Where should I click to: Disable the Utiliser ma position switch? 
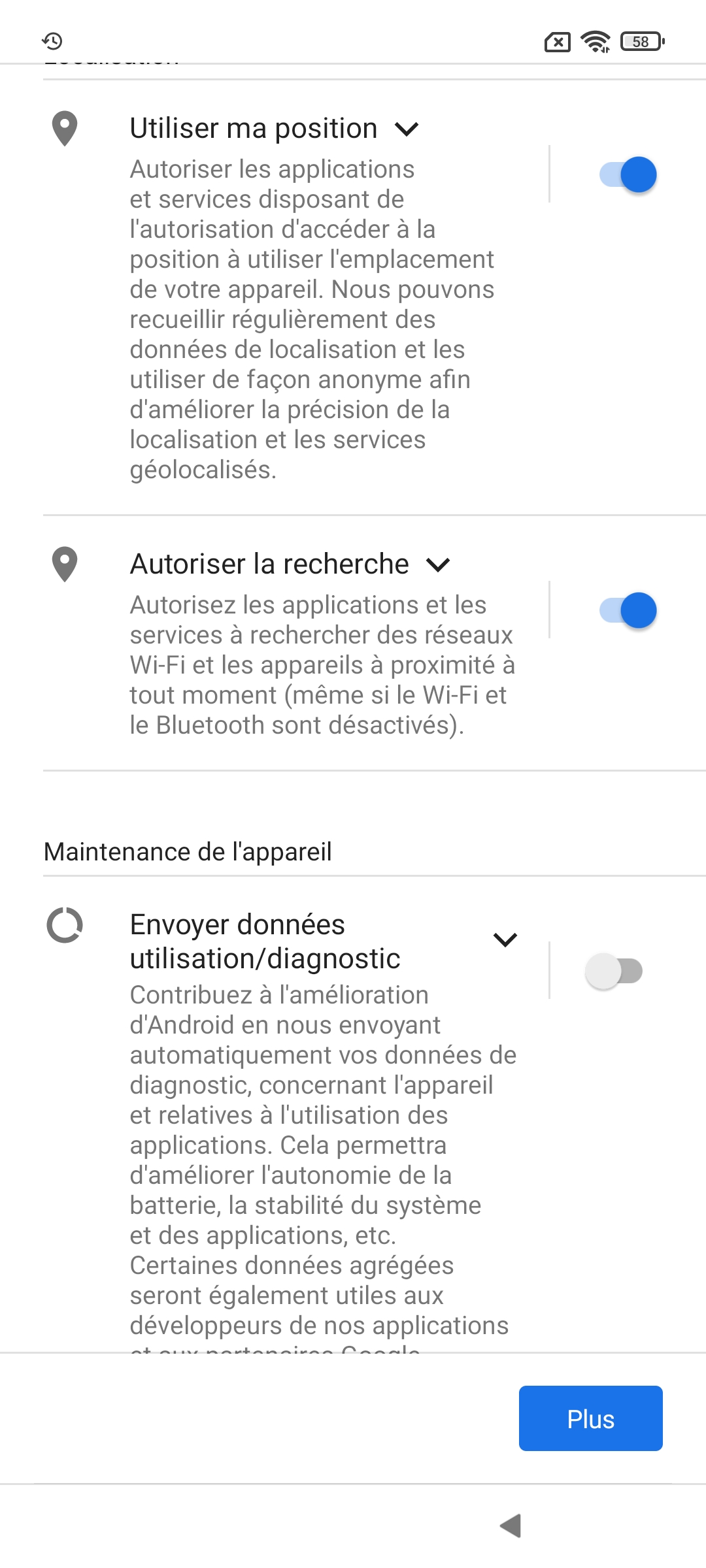coord(628,174)
